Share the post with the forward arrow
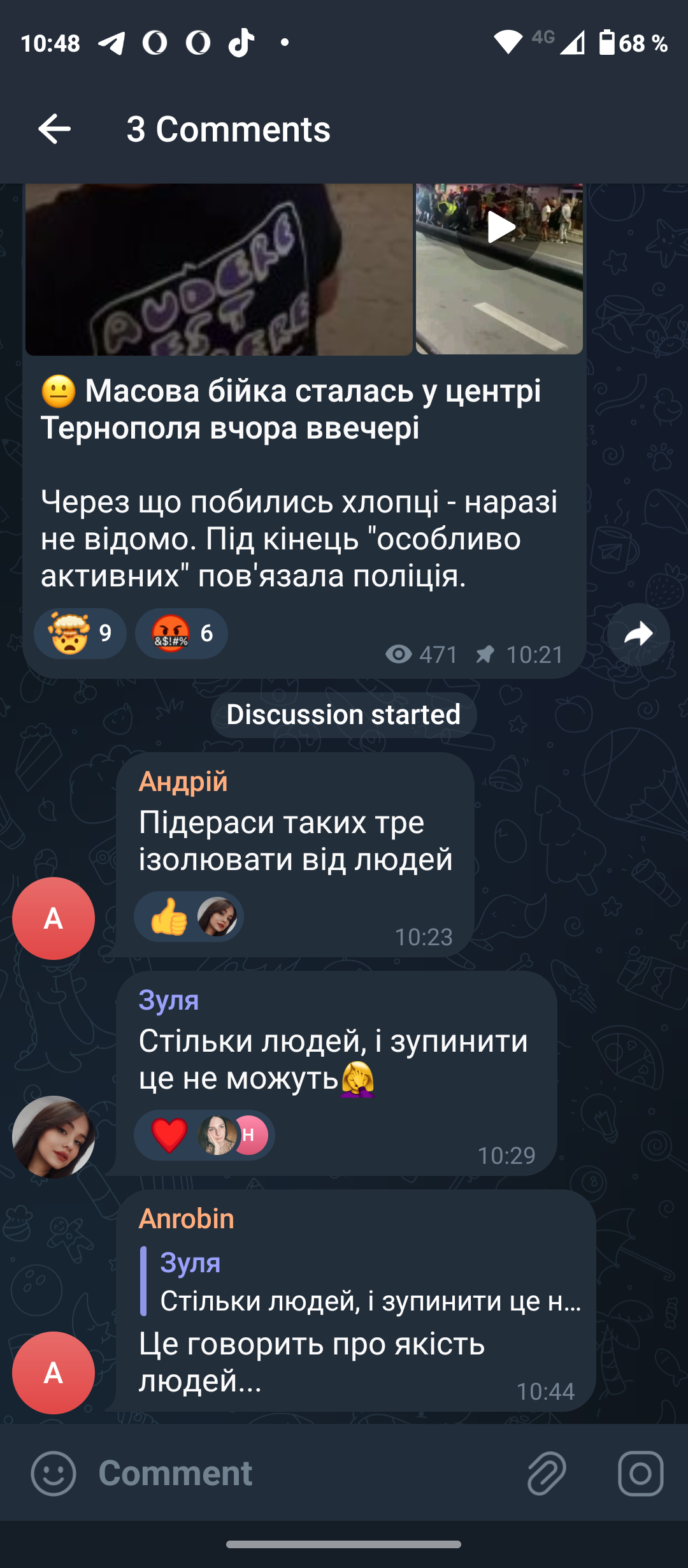688x1568 pixels. tap(638, 634)
